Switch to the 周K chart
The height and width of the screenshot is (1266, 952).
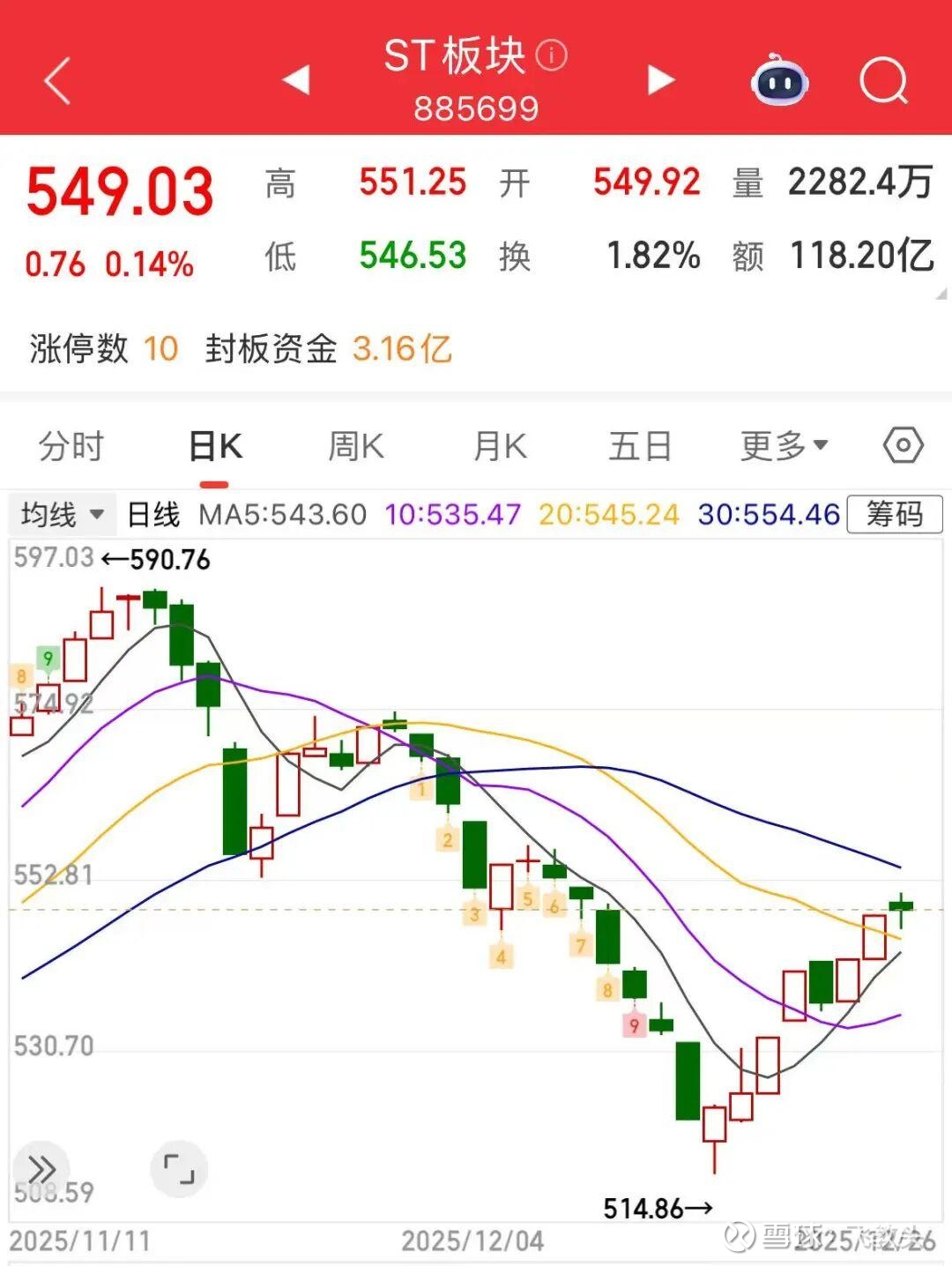pyautogui.click(x=356, y=446)
